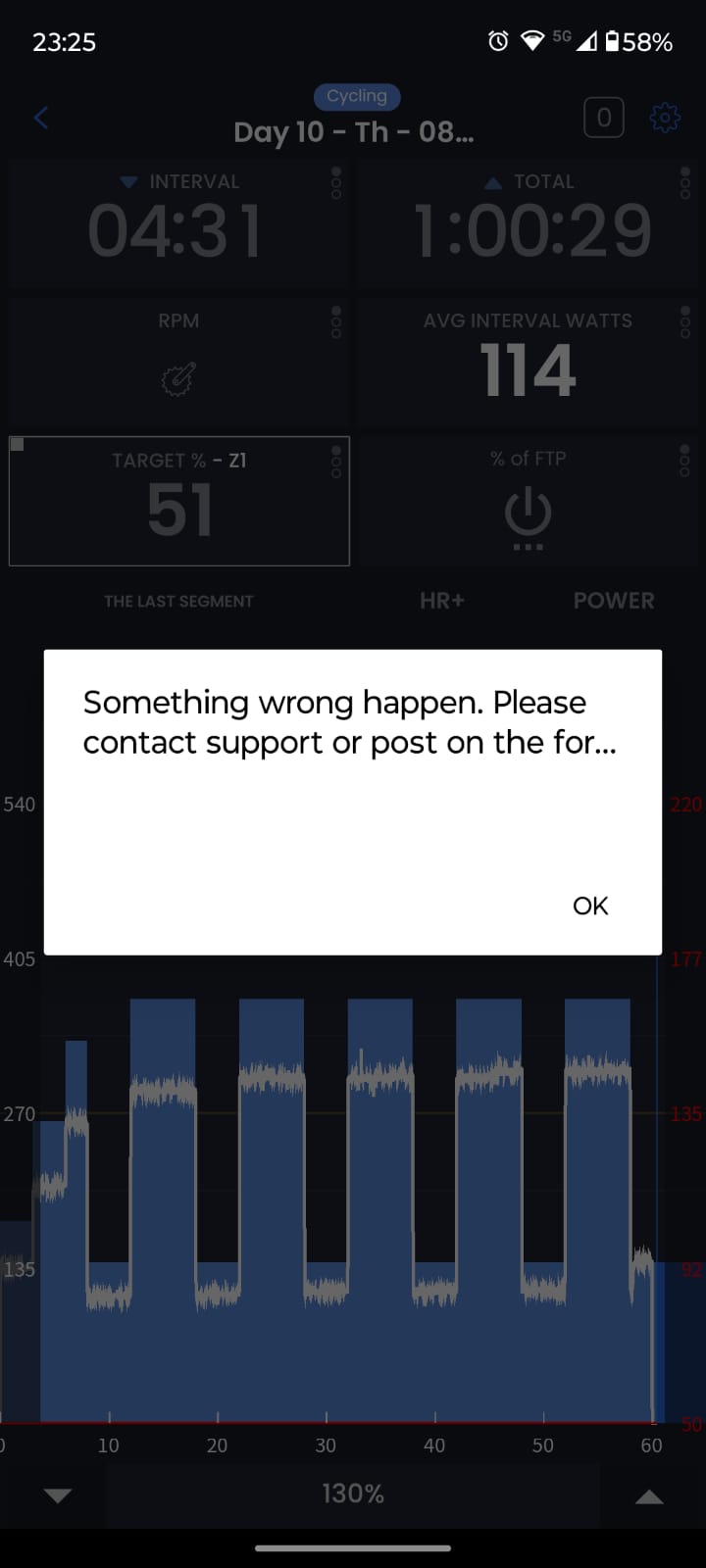
Task: Switch to the POWER tab
Action: coord(614,601)
